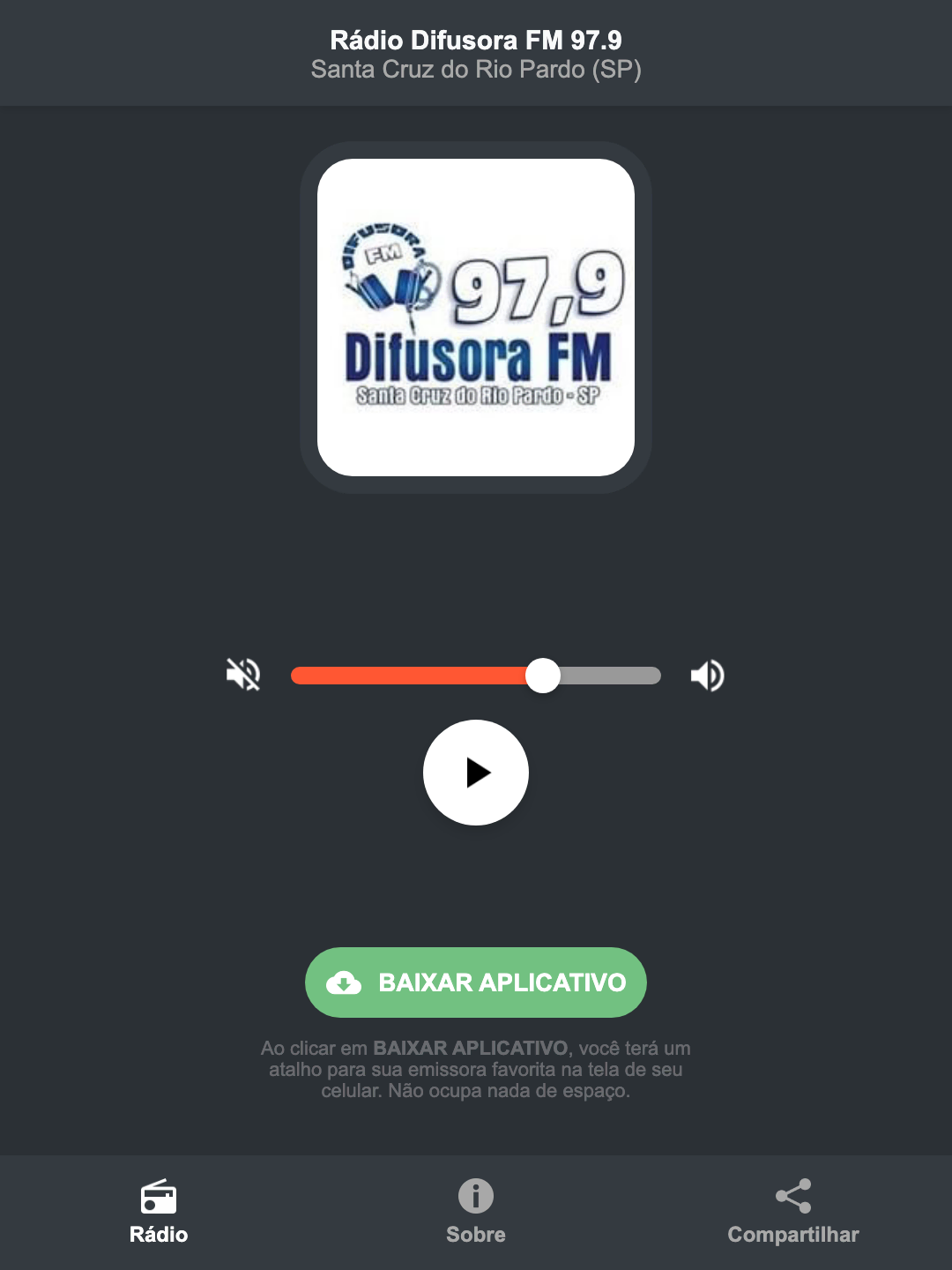Open the Compartilhar tab
The image size is (952, 1270).
pyautogui.click(x=793, y=1213)
